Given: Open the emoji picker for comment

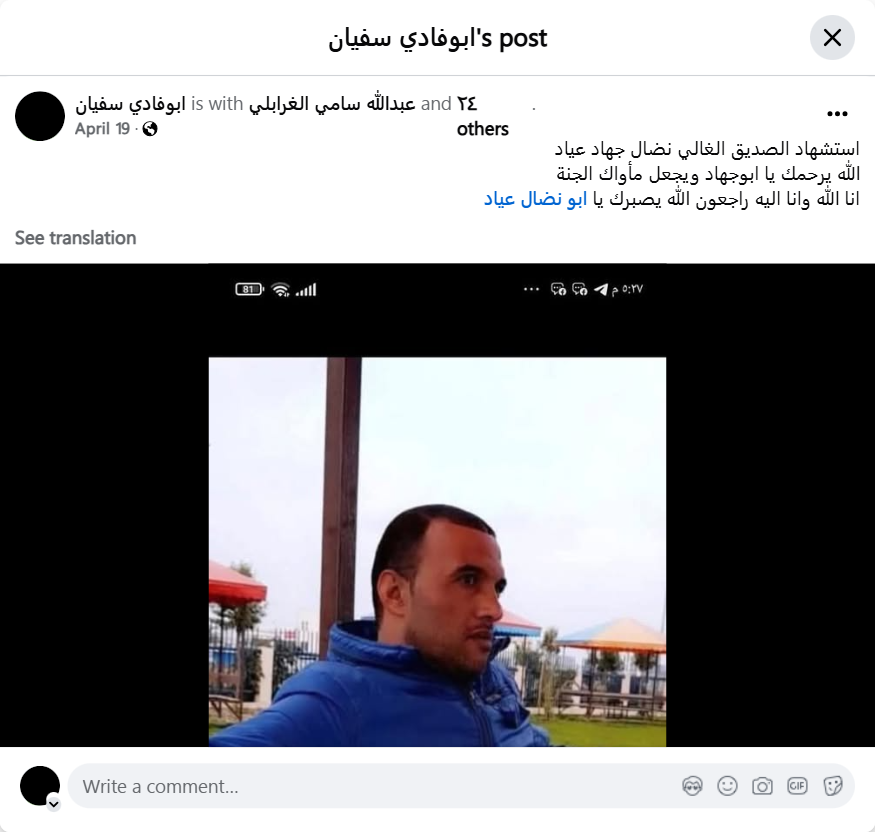Looking at the screenshot, I should point(727,786).
